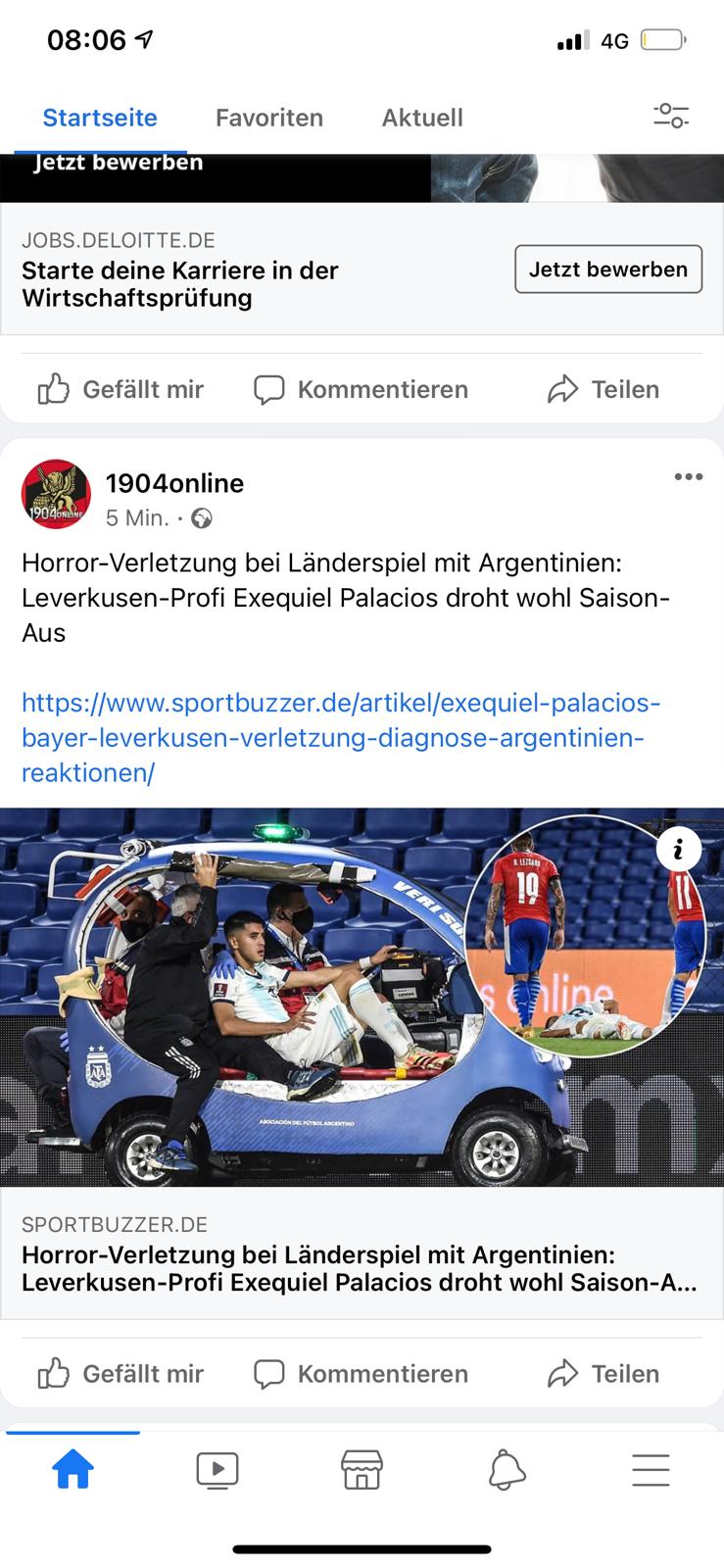Share the 1904online post

click(x=603, y=1374)
